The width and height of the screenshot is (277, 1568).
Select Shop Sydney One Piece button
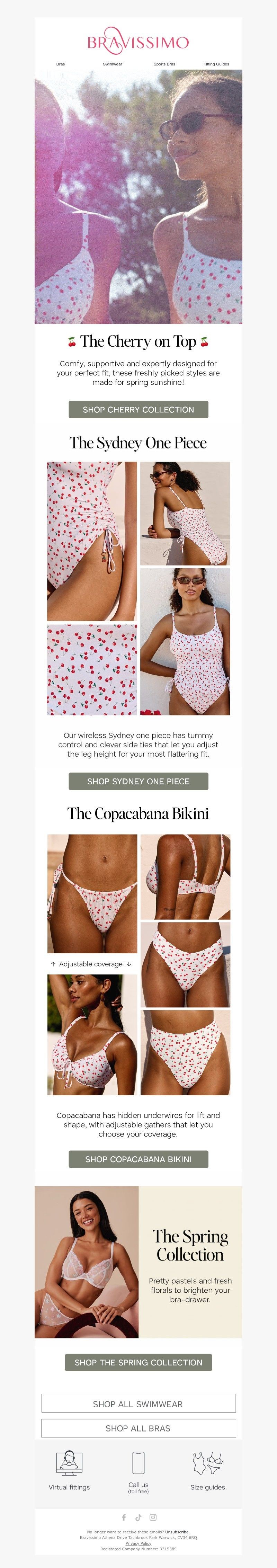point(138,781)
